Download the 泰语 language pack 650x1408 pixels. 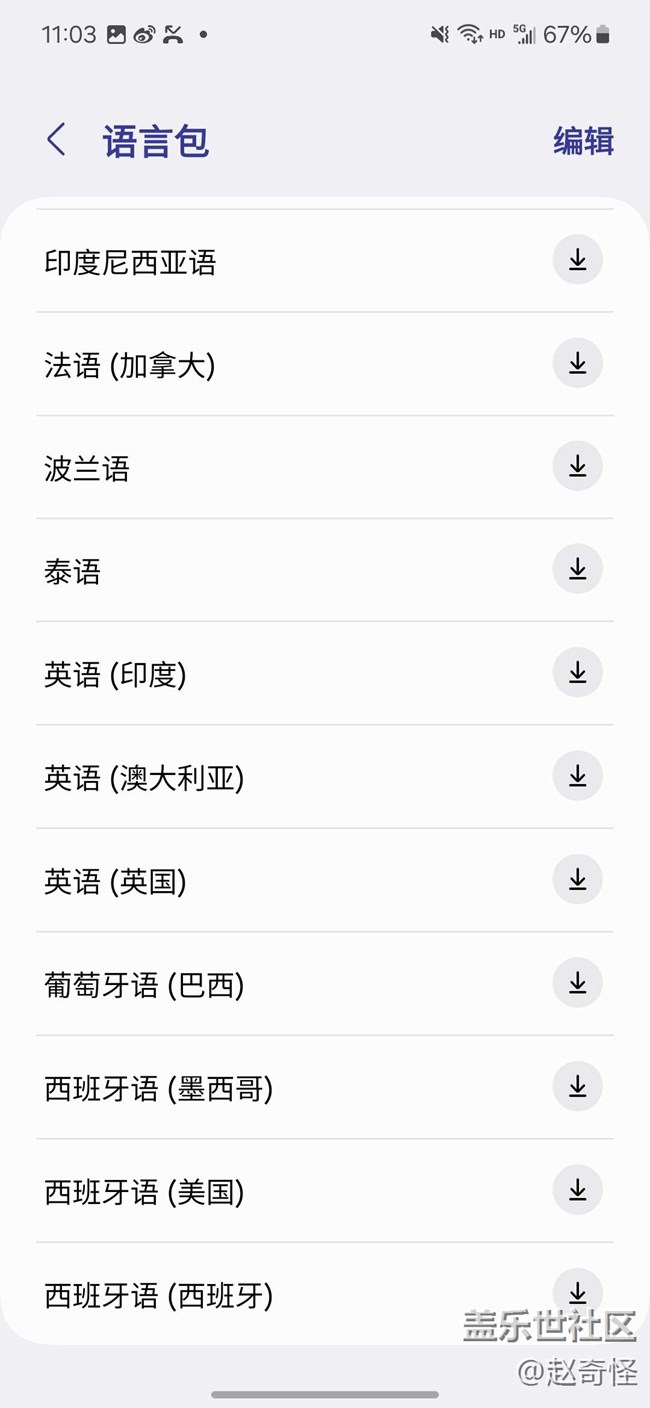click(577, 570)
